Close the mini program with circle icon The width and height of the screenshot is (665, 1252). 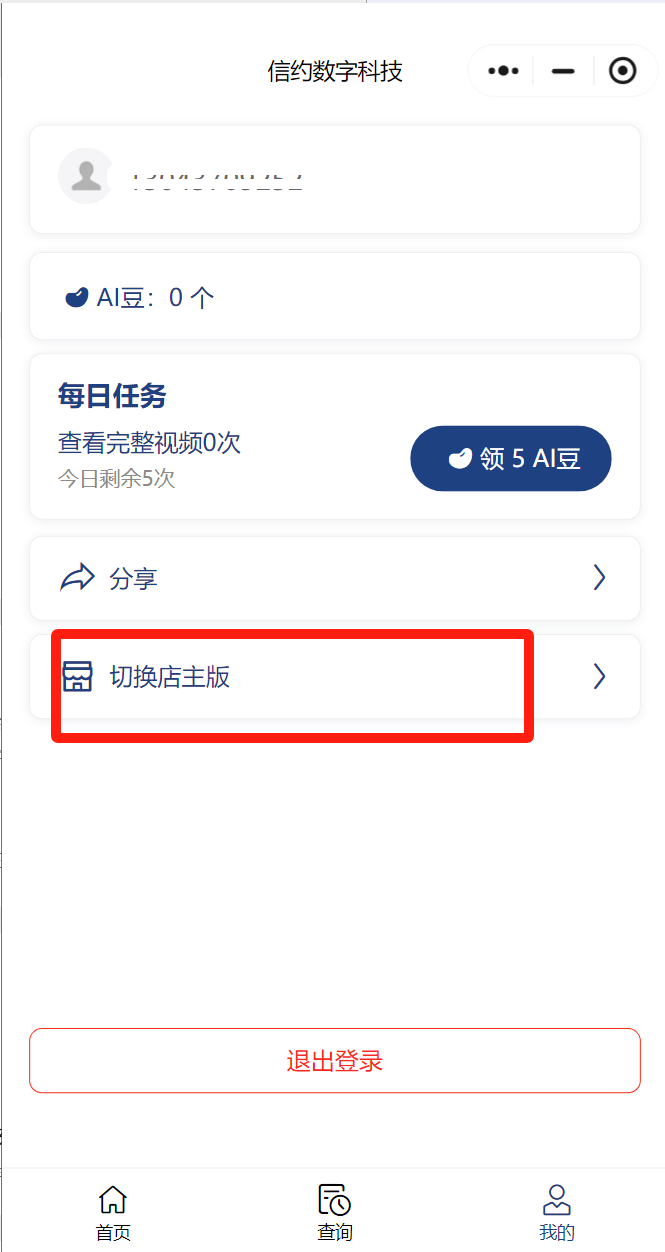pyautogui.click(x=622, y=71)
